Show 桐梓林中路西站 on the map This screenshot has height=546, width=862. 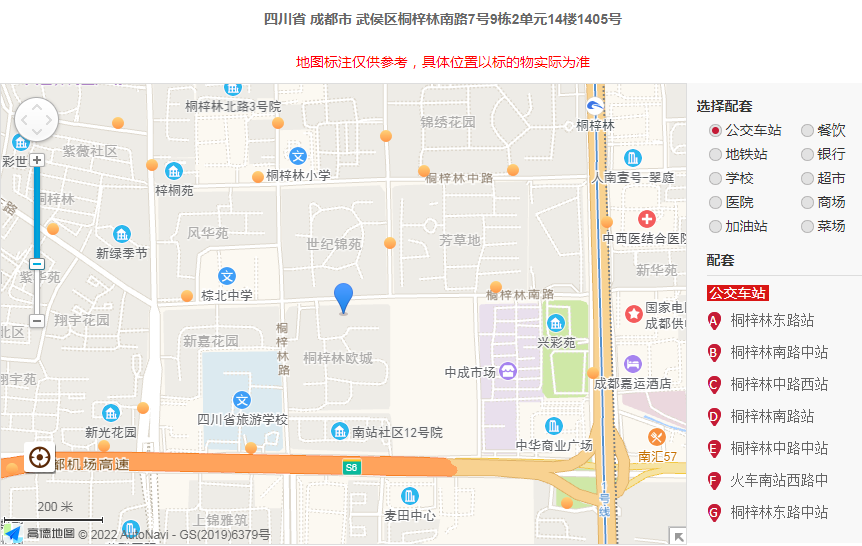pyautogui.click(x=778, y=384)
